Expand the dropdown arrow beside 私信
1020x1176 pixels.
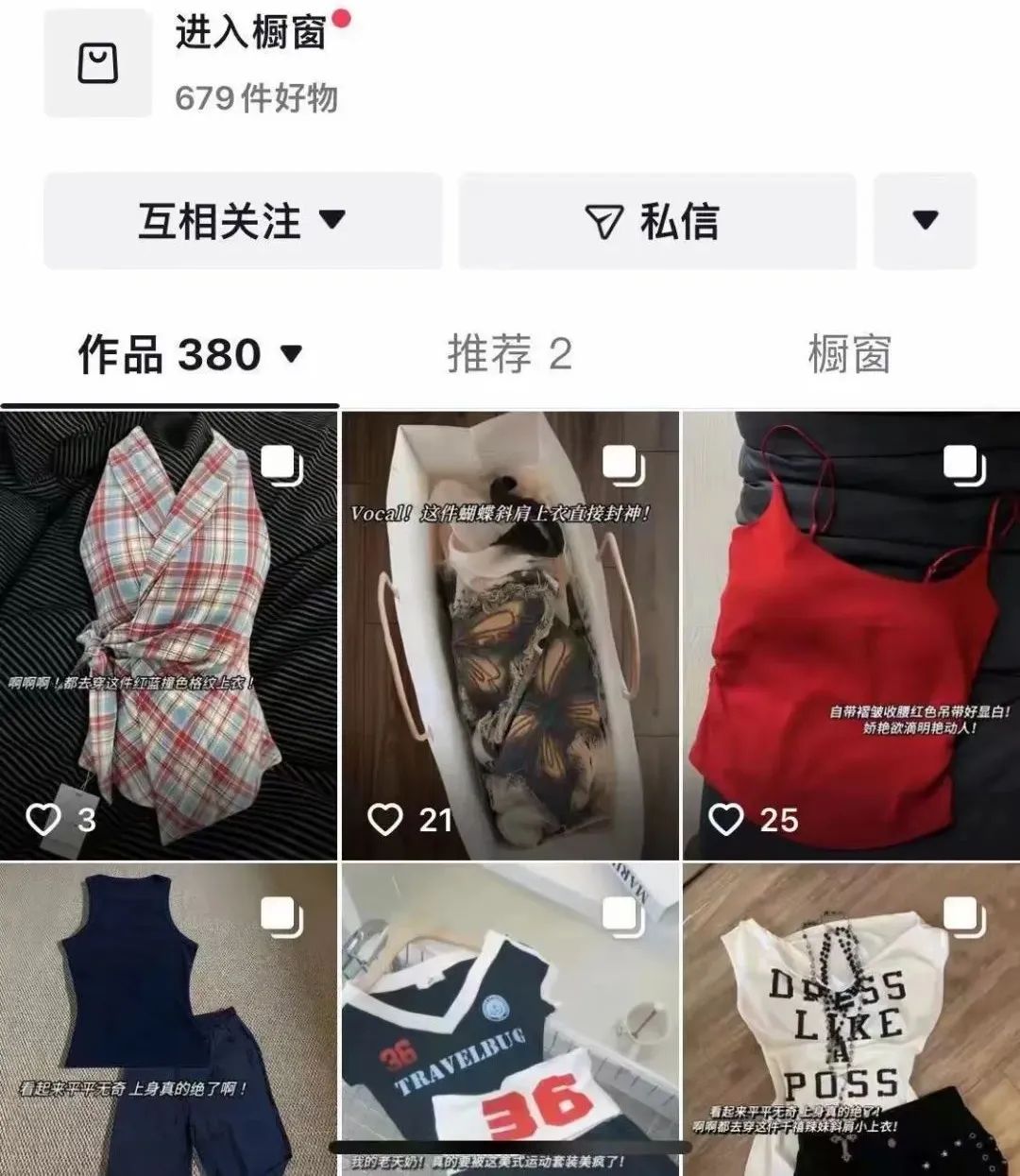[925, 221]
